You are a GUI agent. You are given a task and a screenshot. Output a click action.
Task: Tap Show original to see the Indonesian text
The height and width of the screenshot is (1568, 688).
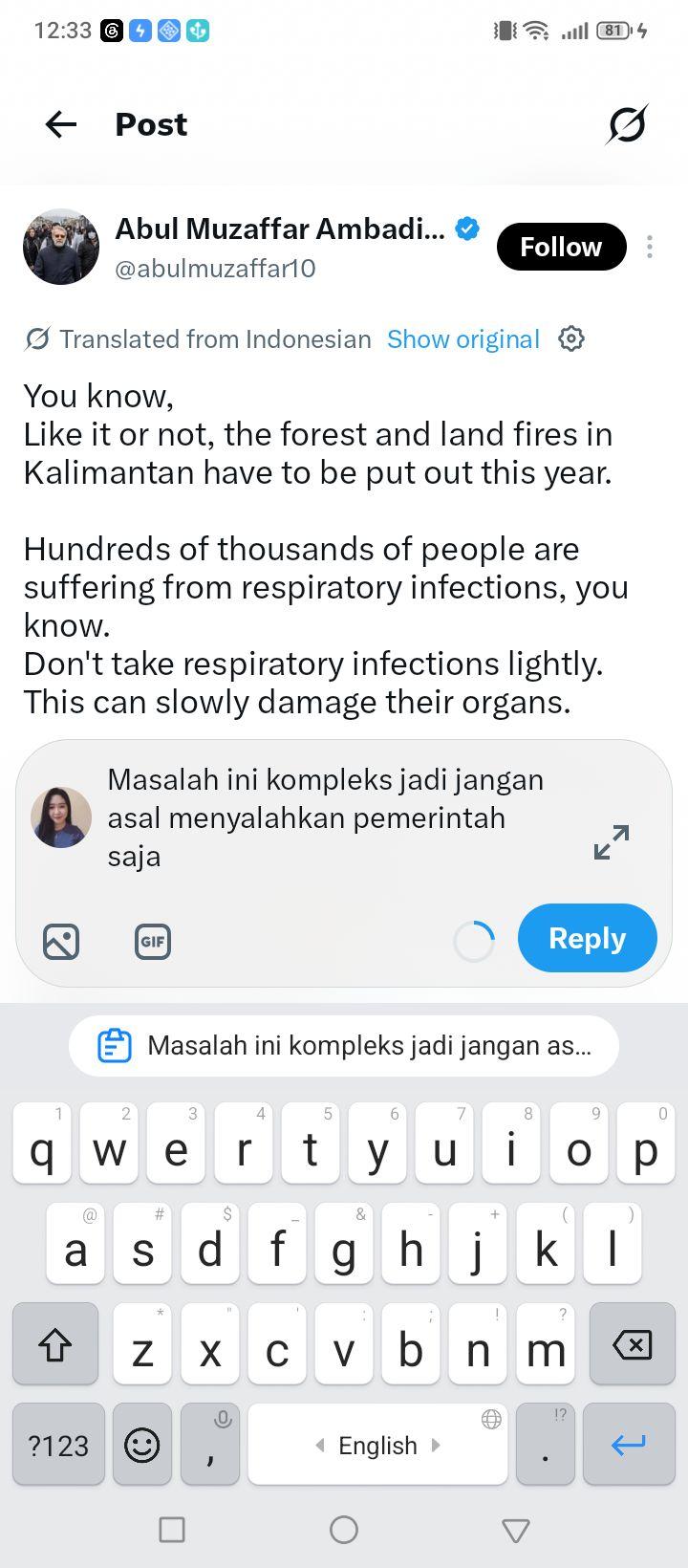[463, 339]
